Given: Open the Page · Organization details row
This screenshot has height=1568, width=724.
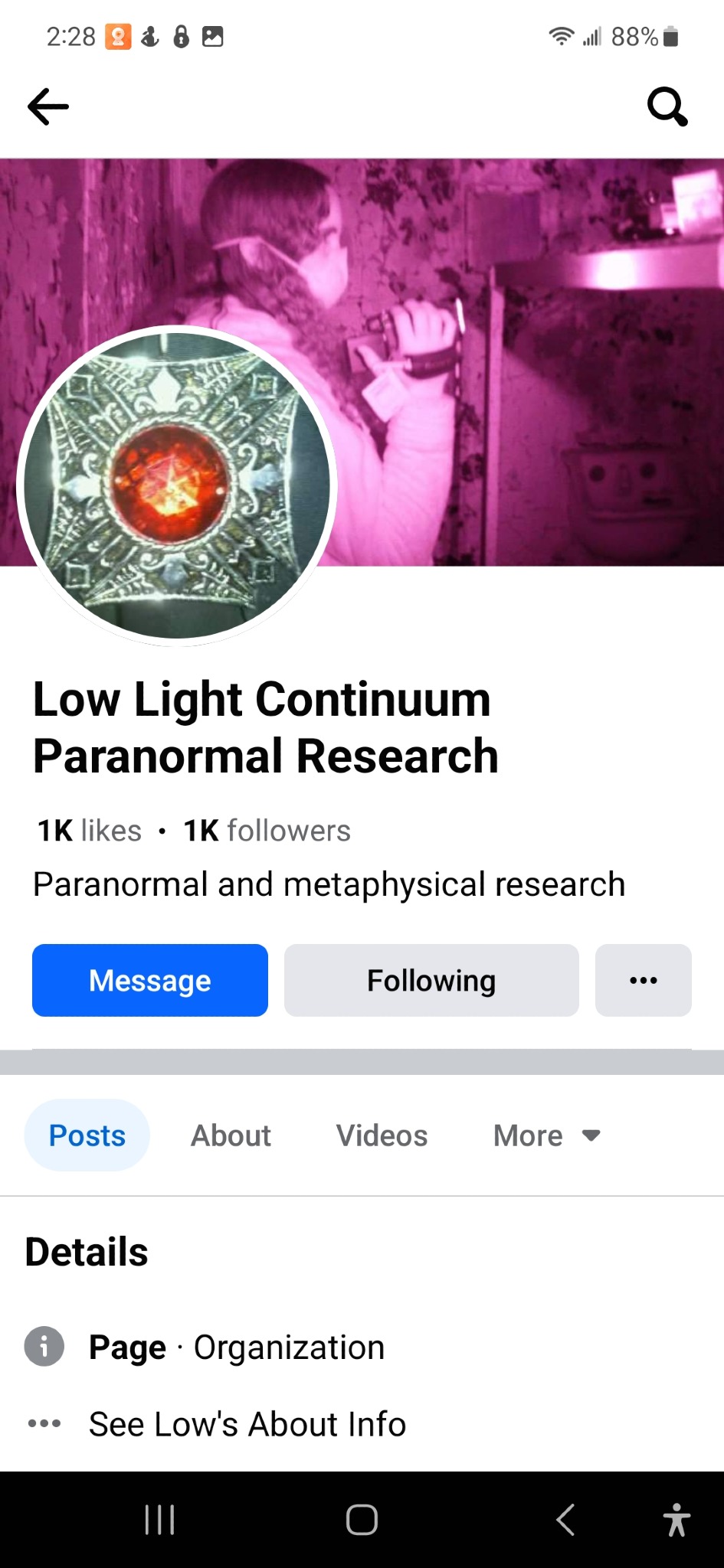Looking at the screenshot, I should [236, 1347].
